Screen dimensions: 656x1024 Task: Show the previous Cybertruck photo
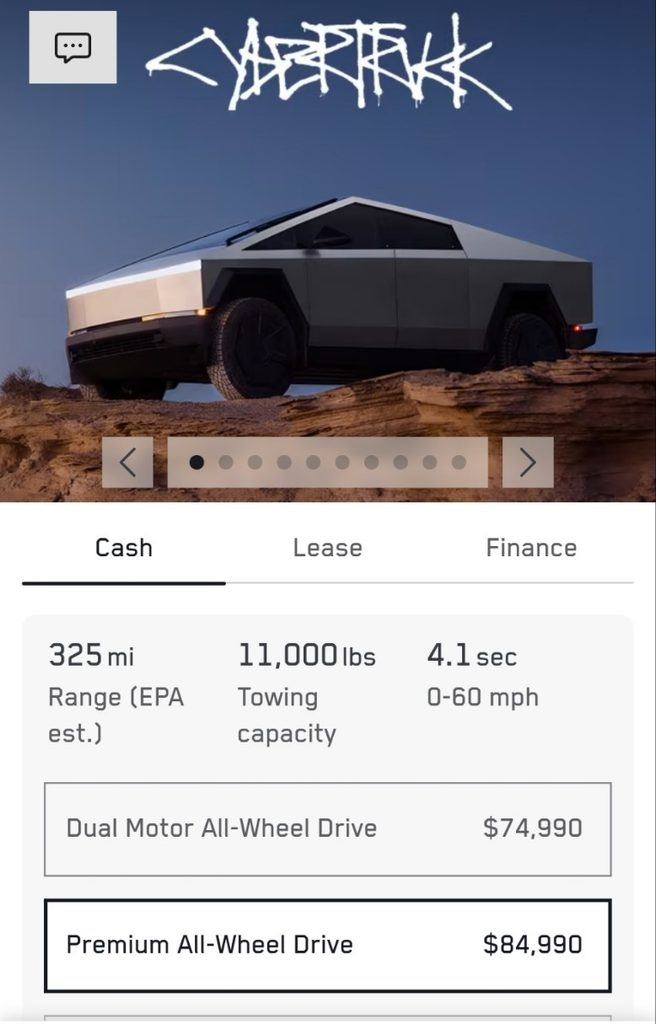(127, 462)
